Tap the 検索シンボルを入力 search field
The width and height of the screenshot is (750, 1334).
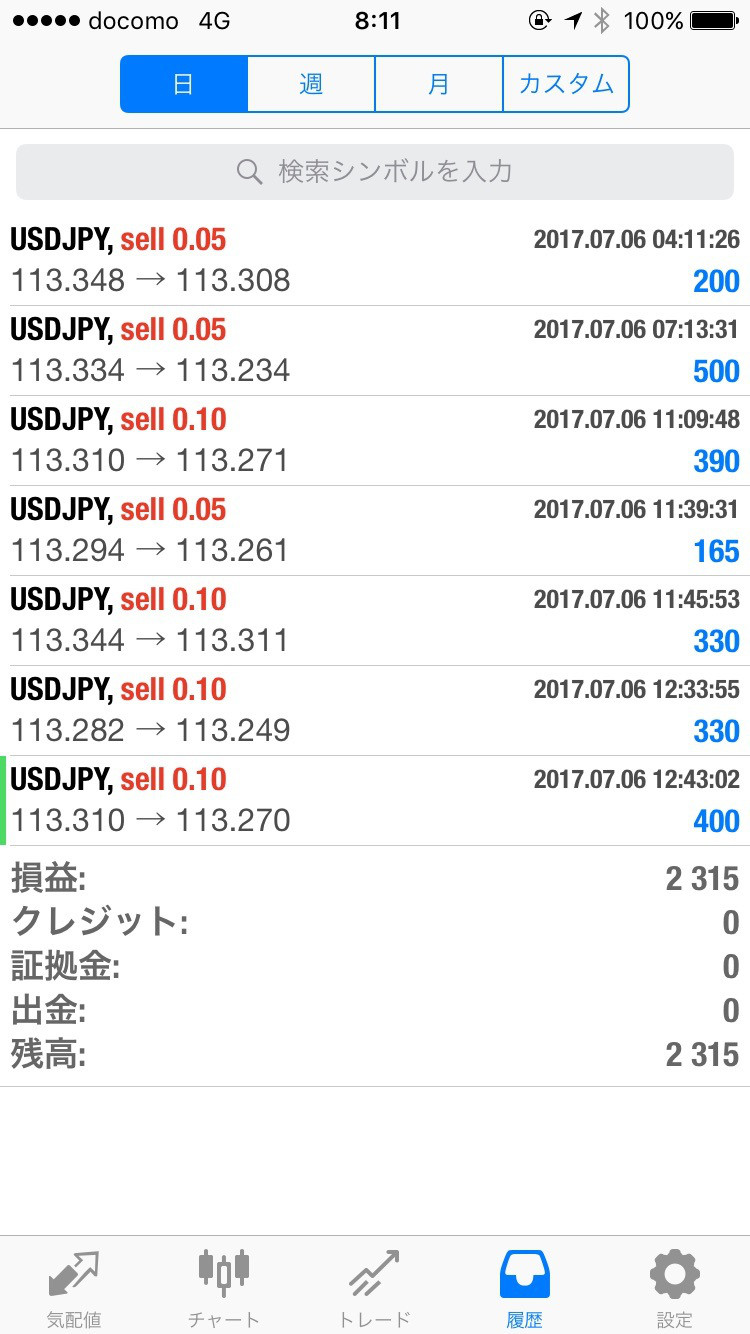point(375,172)
